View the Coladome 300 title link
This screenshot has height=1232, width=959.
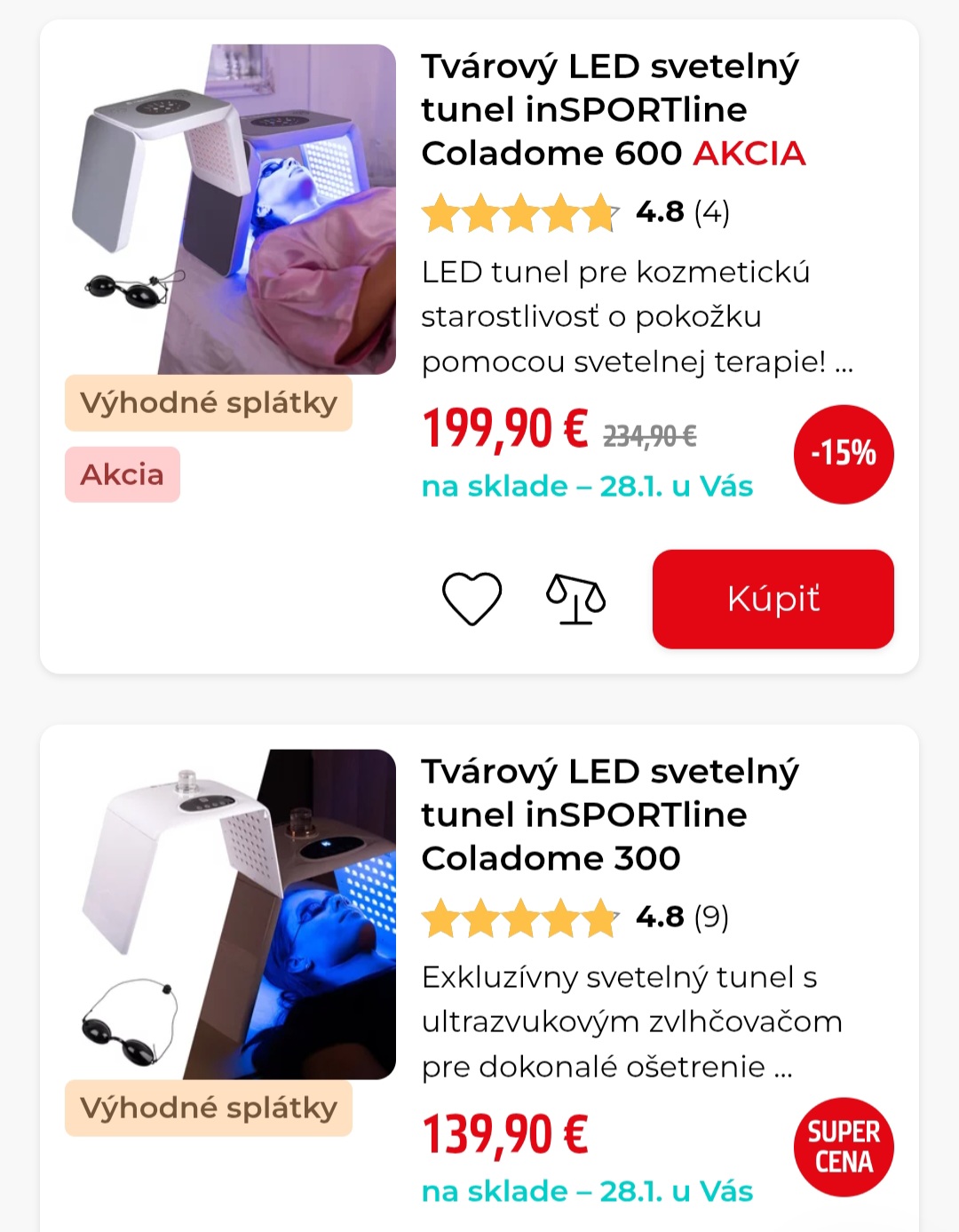609,815
